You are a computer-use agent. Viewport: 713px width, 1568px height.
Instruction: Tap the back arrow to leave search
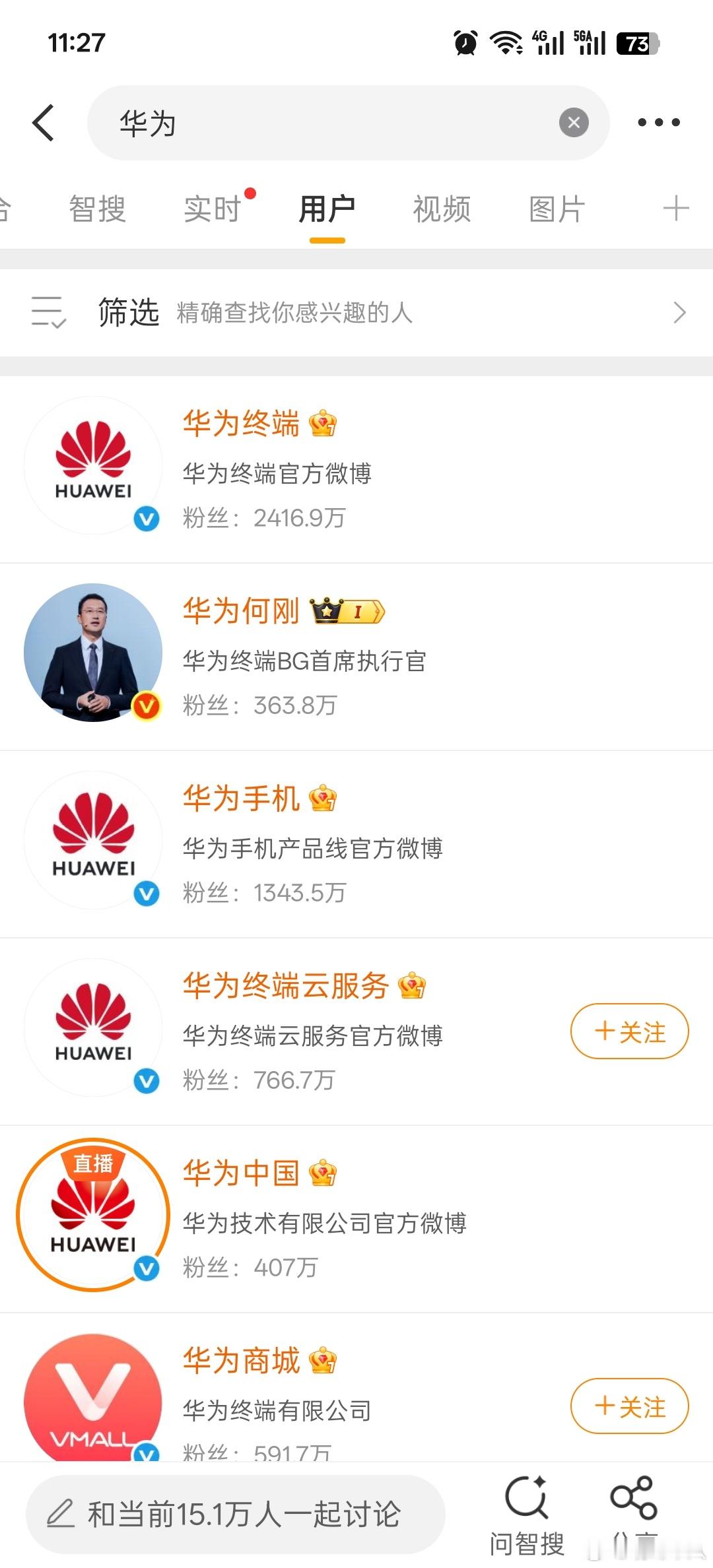[x=44, y=123]
